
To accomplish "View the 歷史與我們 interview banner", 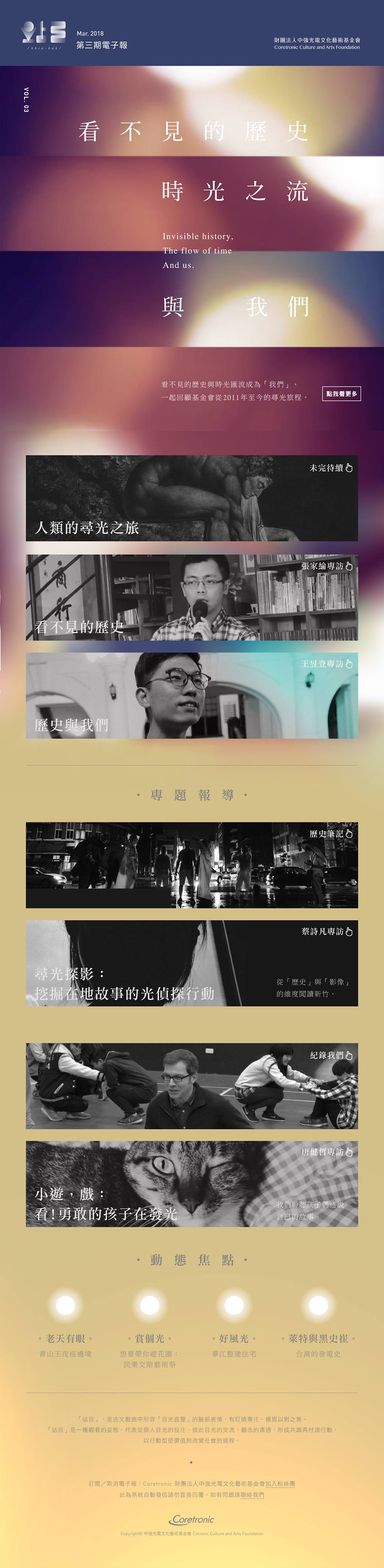I will (192, 696).
